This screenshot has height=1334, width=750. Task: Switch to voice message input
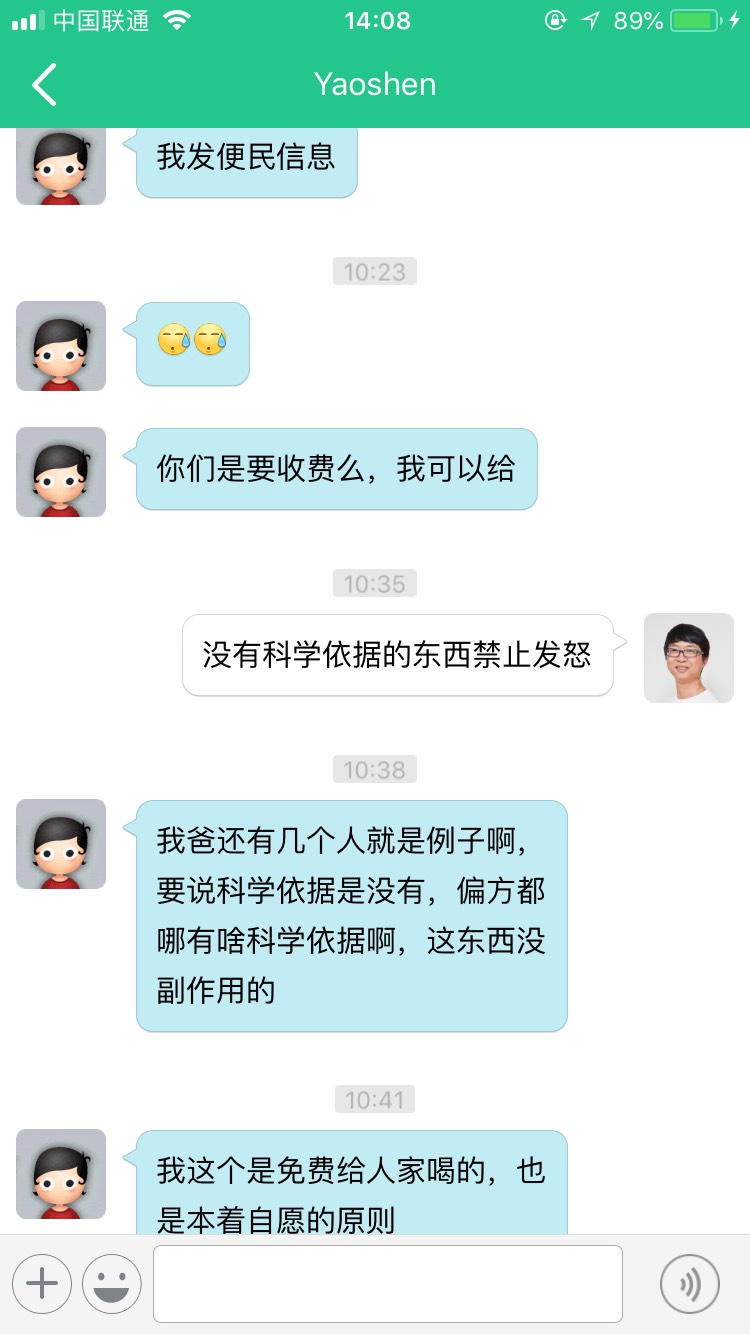(x=690, y=1283)
